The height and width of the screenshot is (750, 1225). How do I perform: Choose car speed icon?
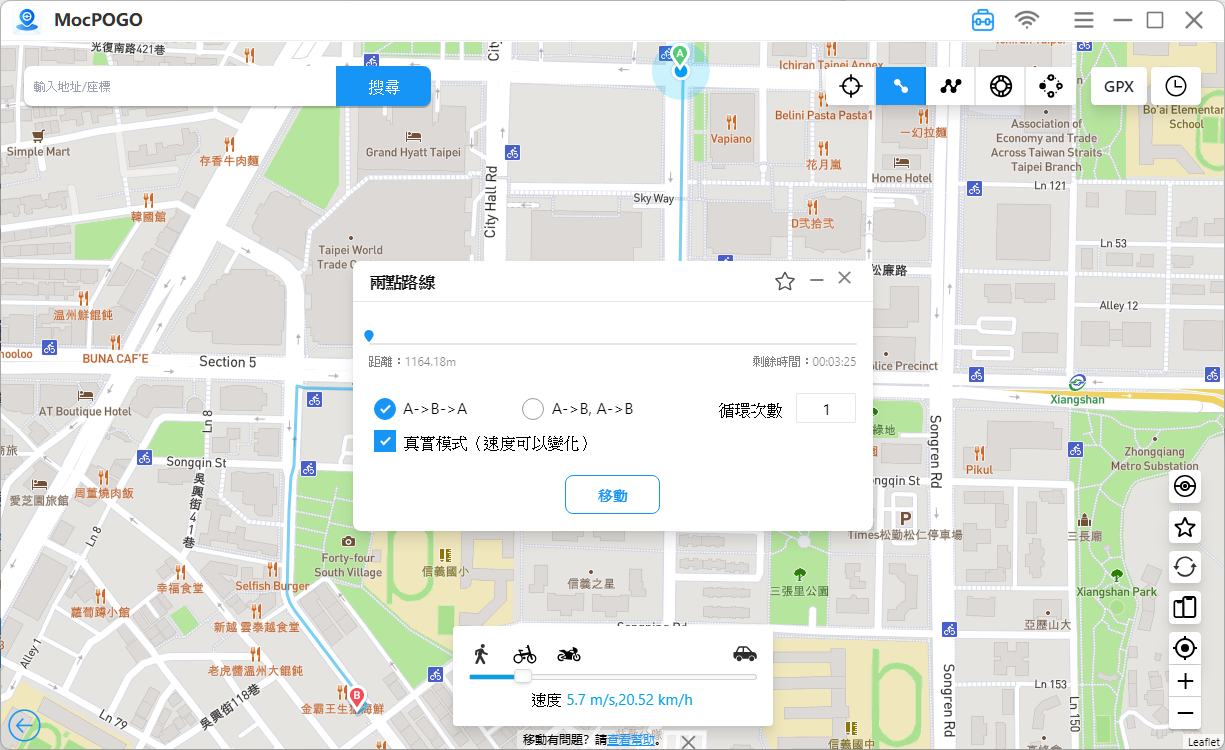pos(744,654)
